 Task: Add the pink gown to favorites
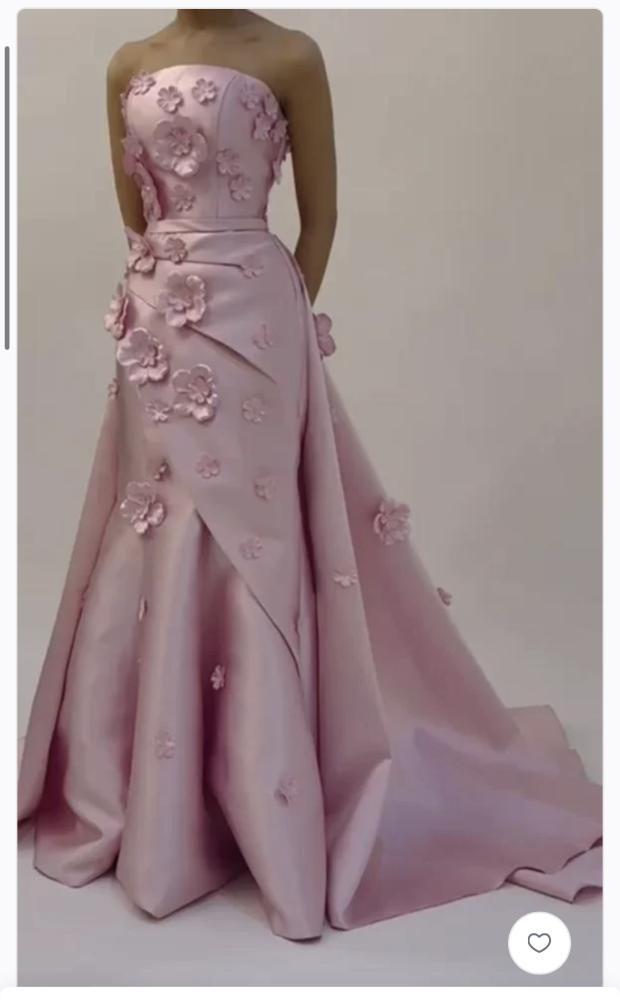[539, 943]
